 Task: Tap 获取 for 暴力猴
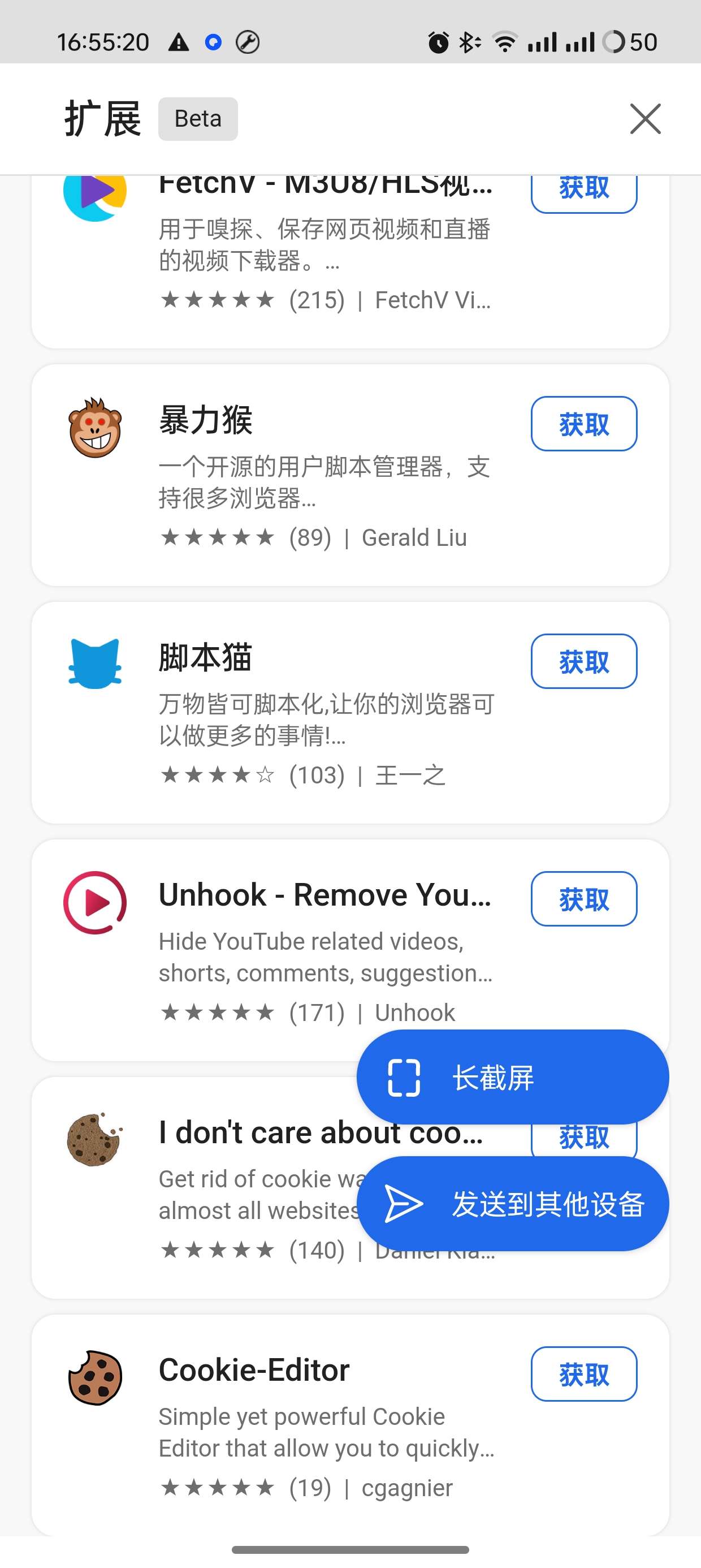point(583,424)
